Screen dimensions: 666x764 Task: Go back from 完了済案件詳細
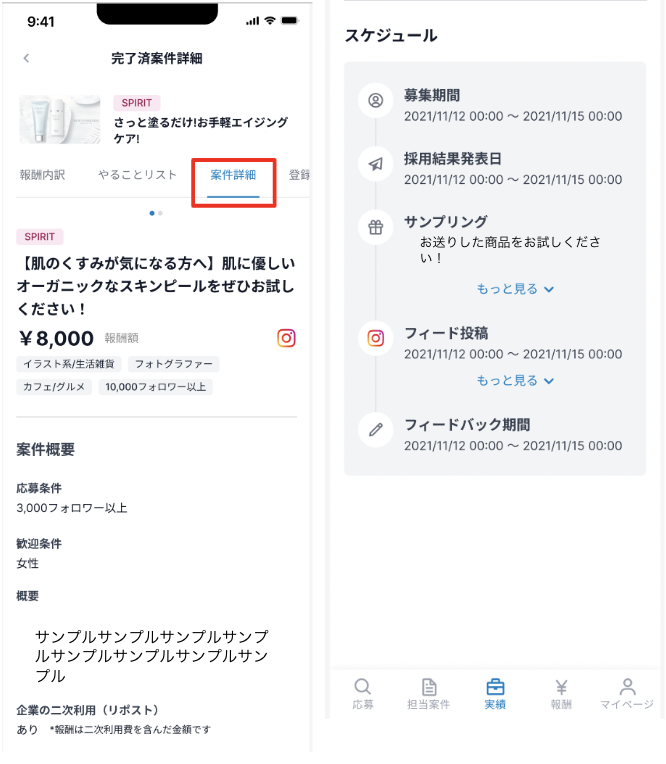click(x=26, y=58)
